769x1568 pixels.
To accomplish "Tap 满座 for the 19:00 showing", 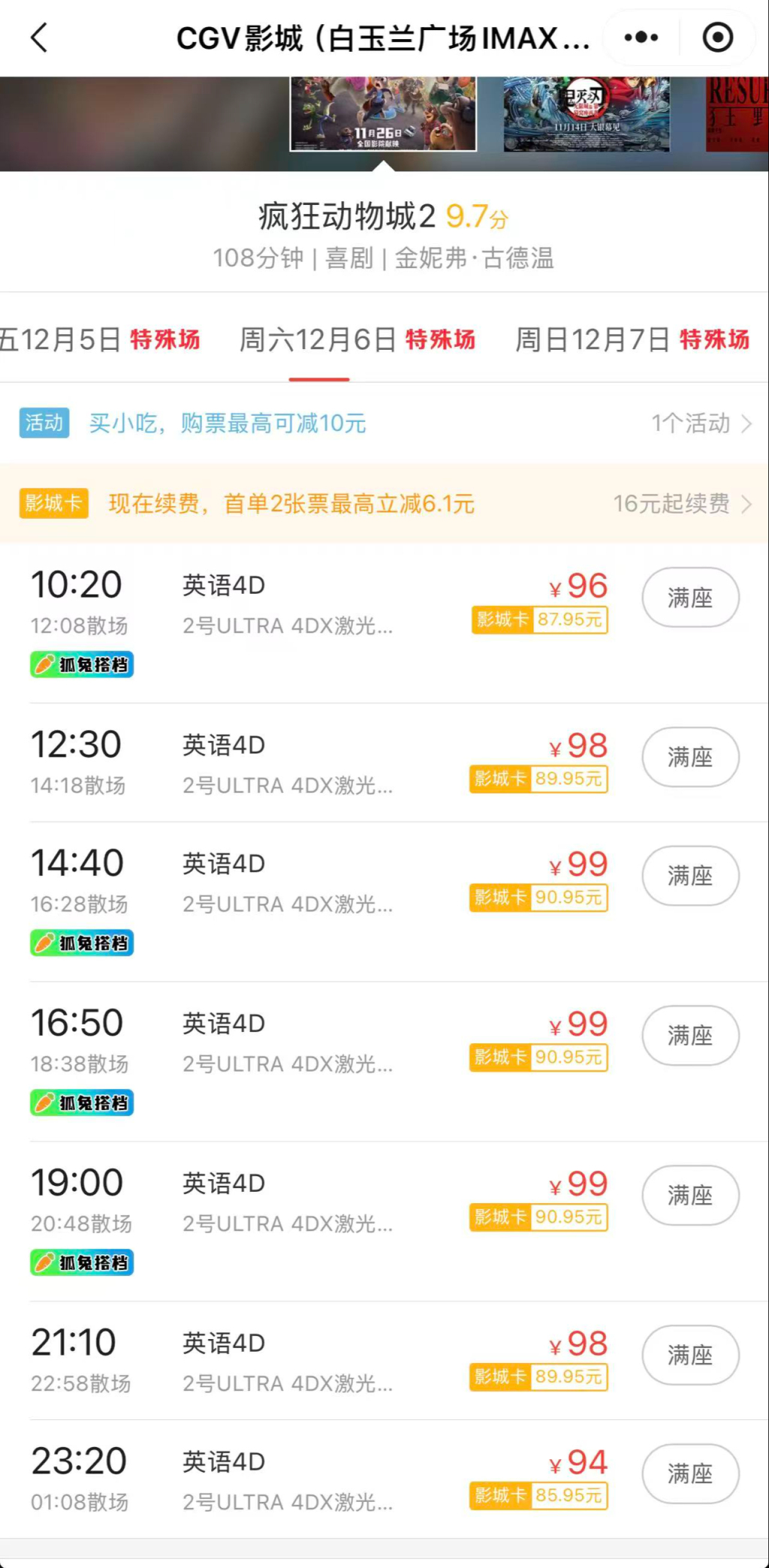I will point(690,1195).
